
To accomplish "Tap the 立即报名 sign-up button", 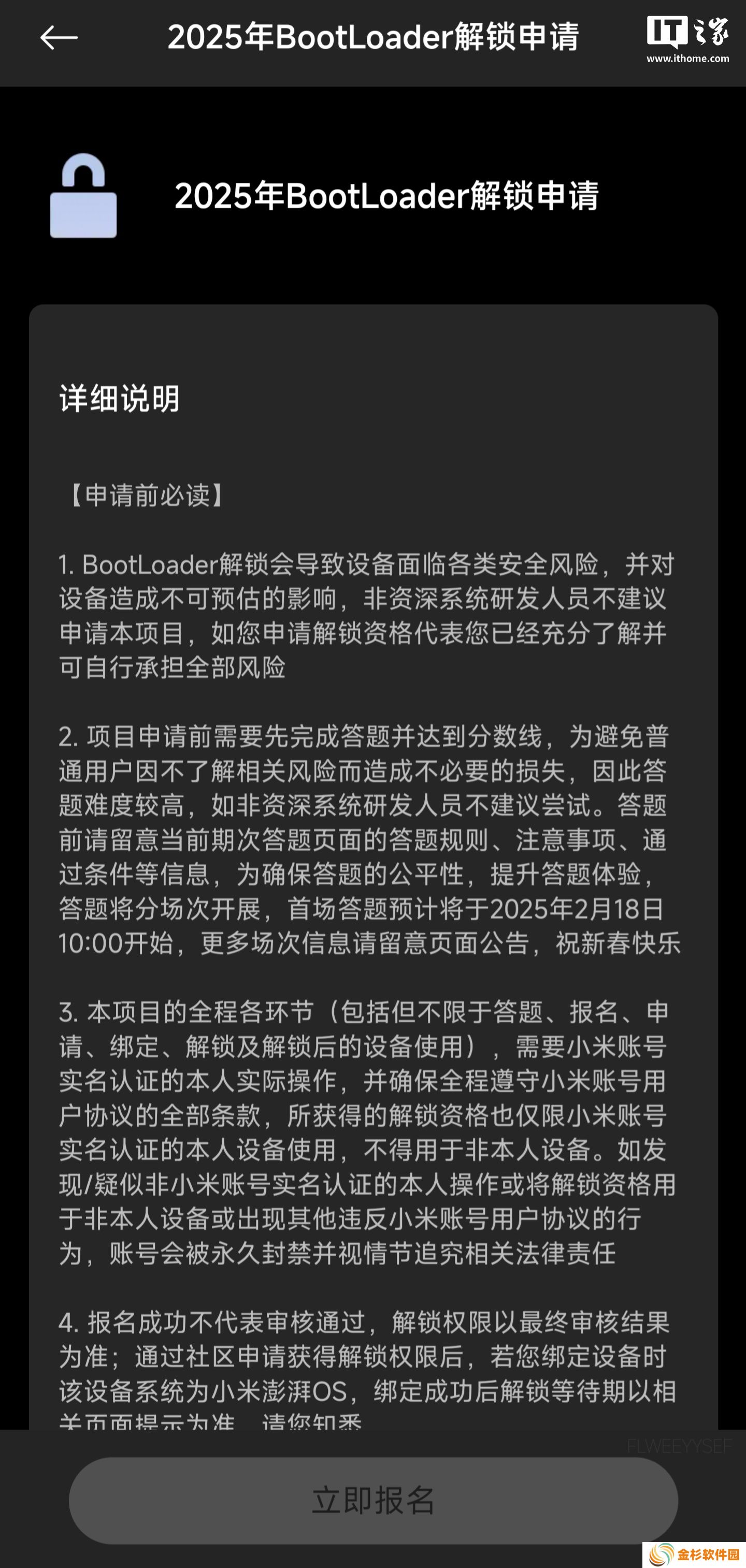I will [x=372, y=1500].
